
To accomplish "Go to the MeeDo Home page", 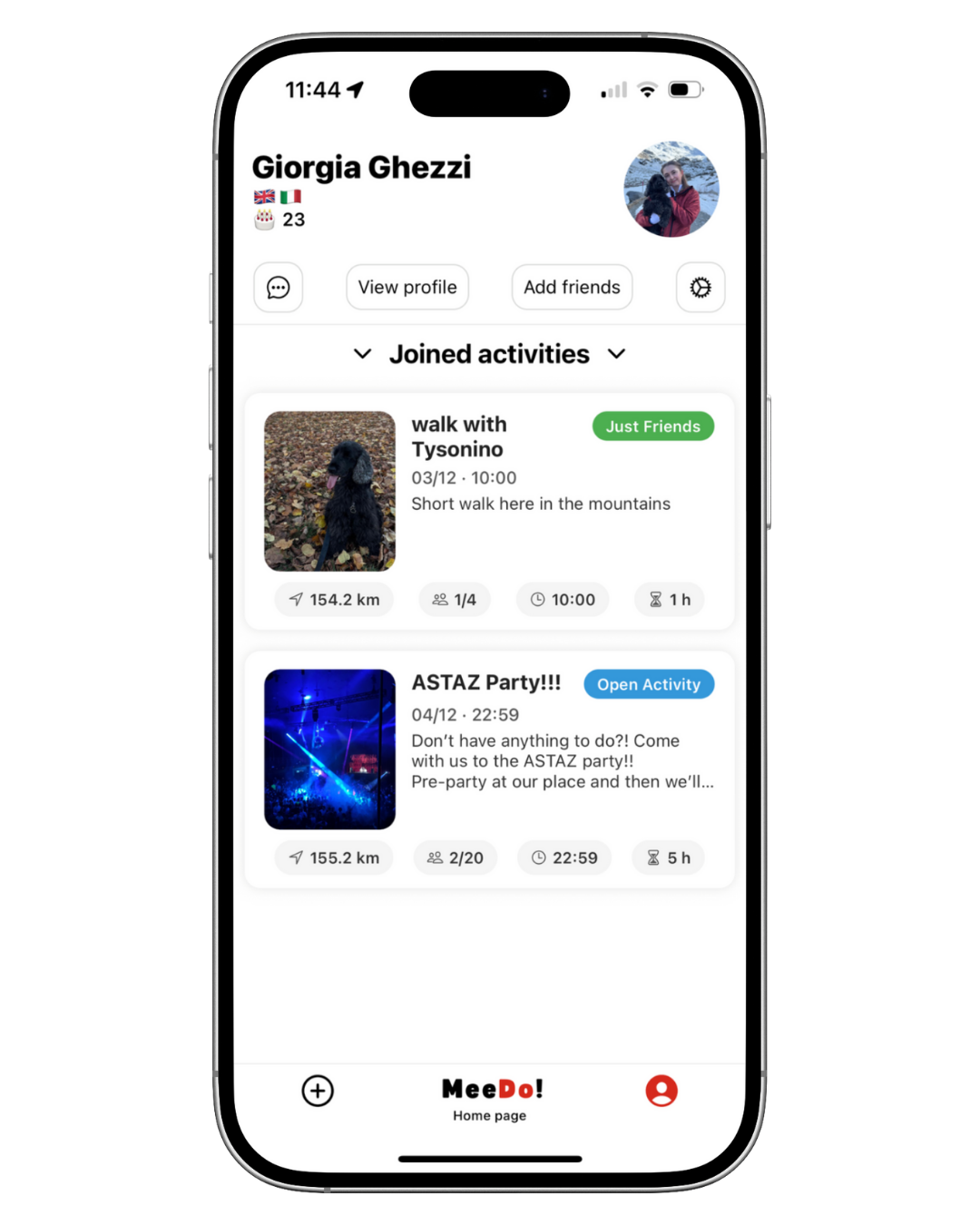I will tap(491, 1098).
